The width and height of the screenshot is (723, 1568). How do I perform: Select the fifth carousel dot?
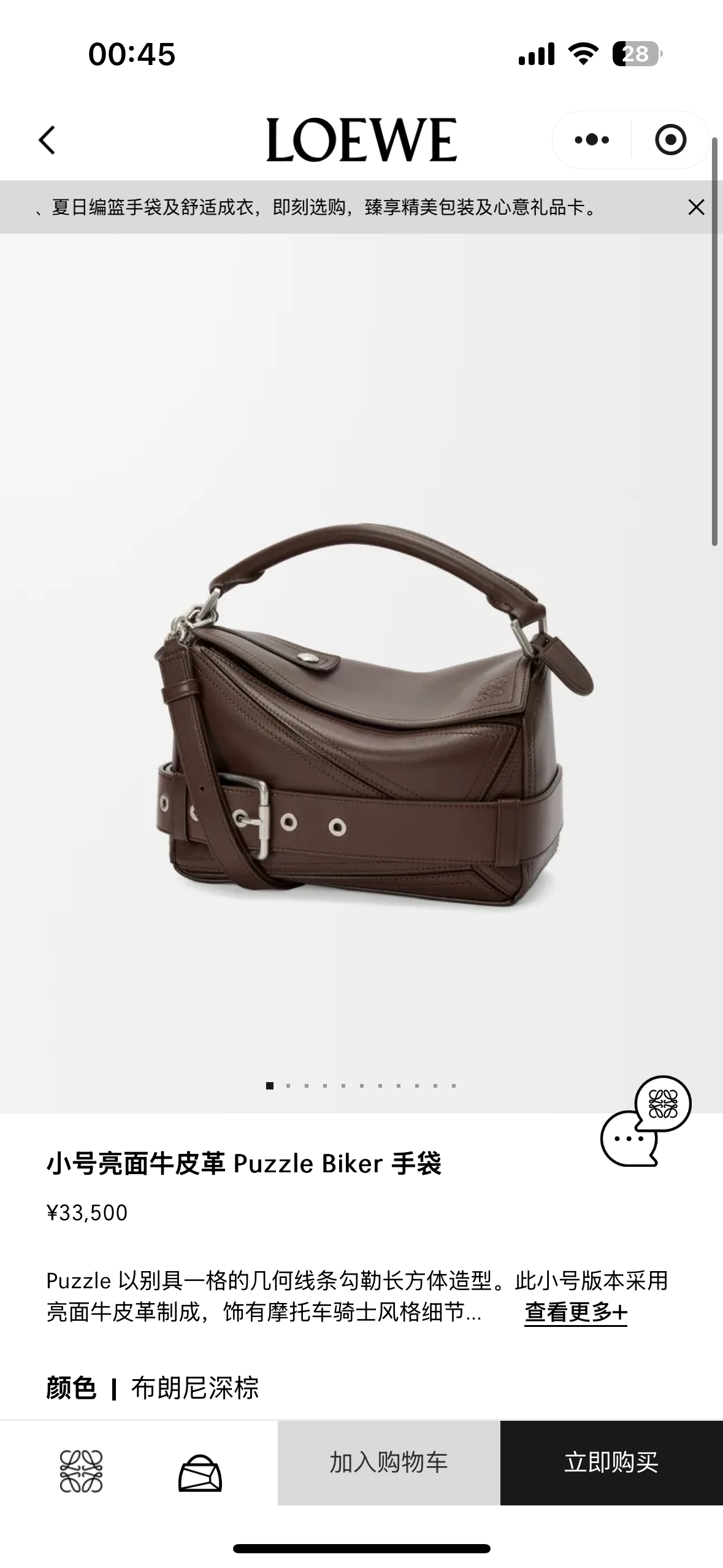[x=343, y=1086]
